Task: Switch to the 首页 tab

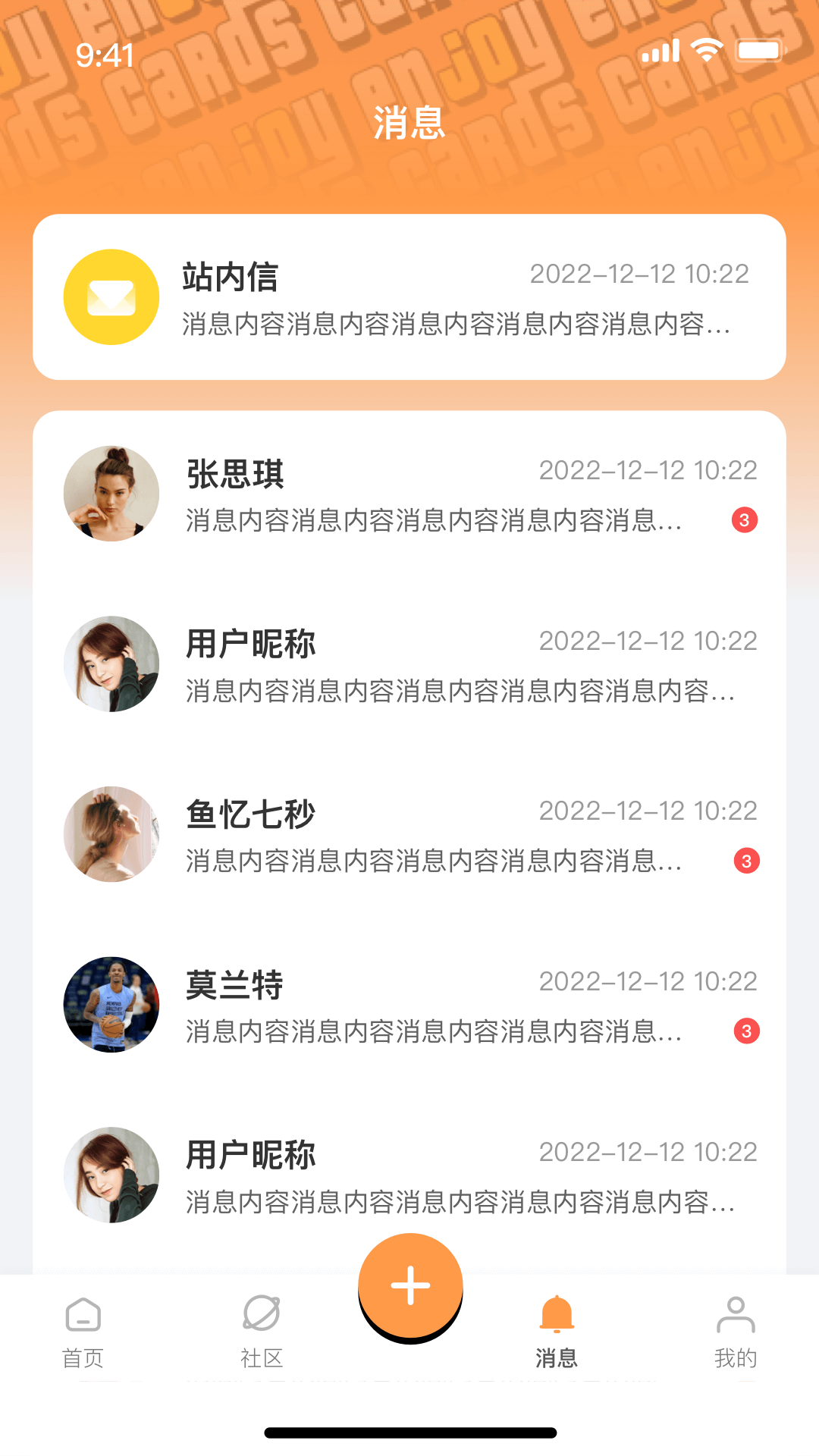Action: [83, 1332]
